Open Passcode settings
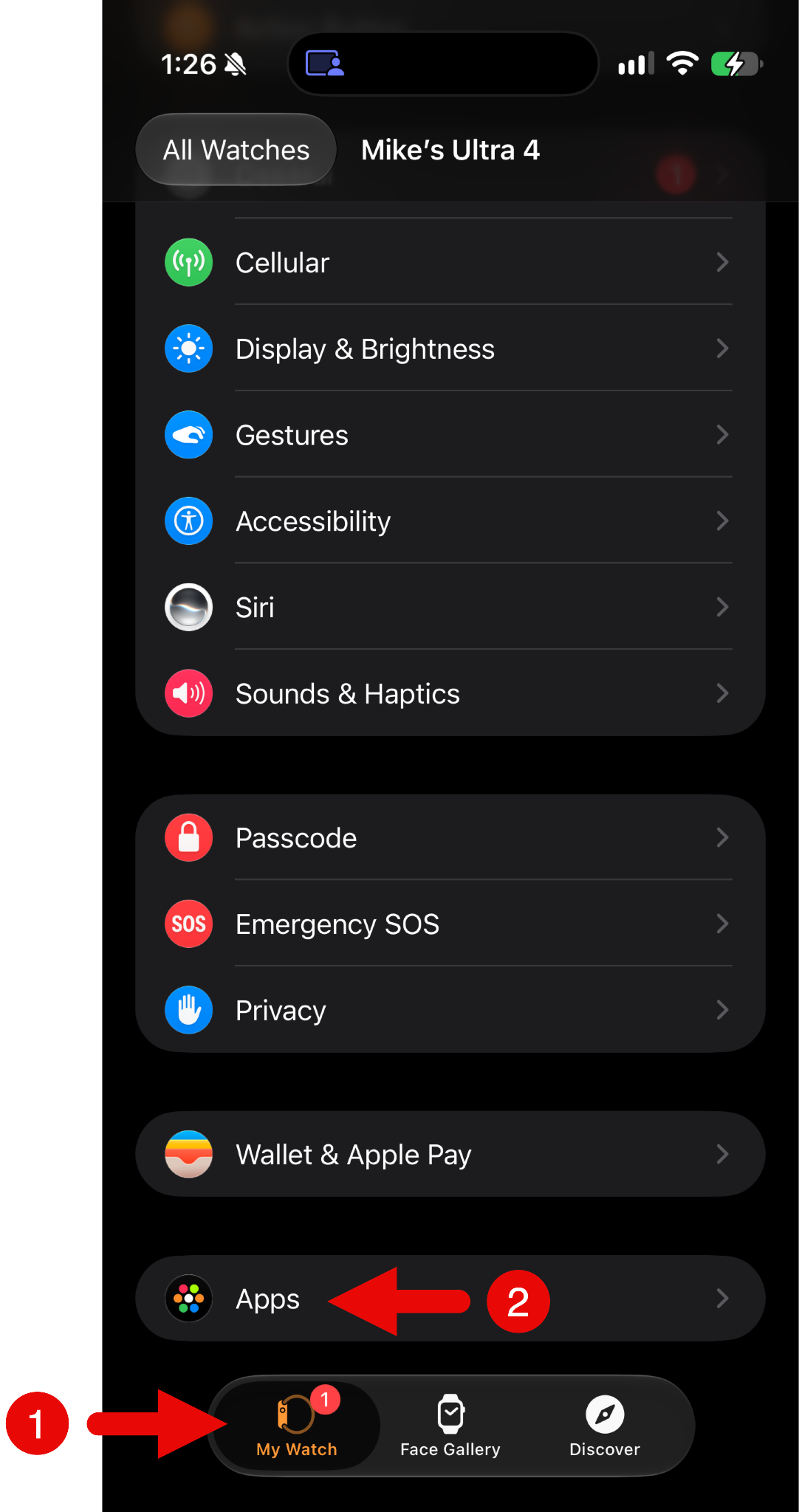The image size is (799, 1512). tap(450, 837)
